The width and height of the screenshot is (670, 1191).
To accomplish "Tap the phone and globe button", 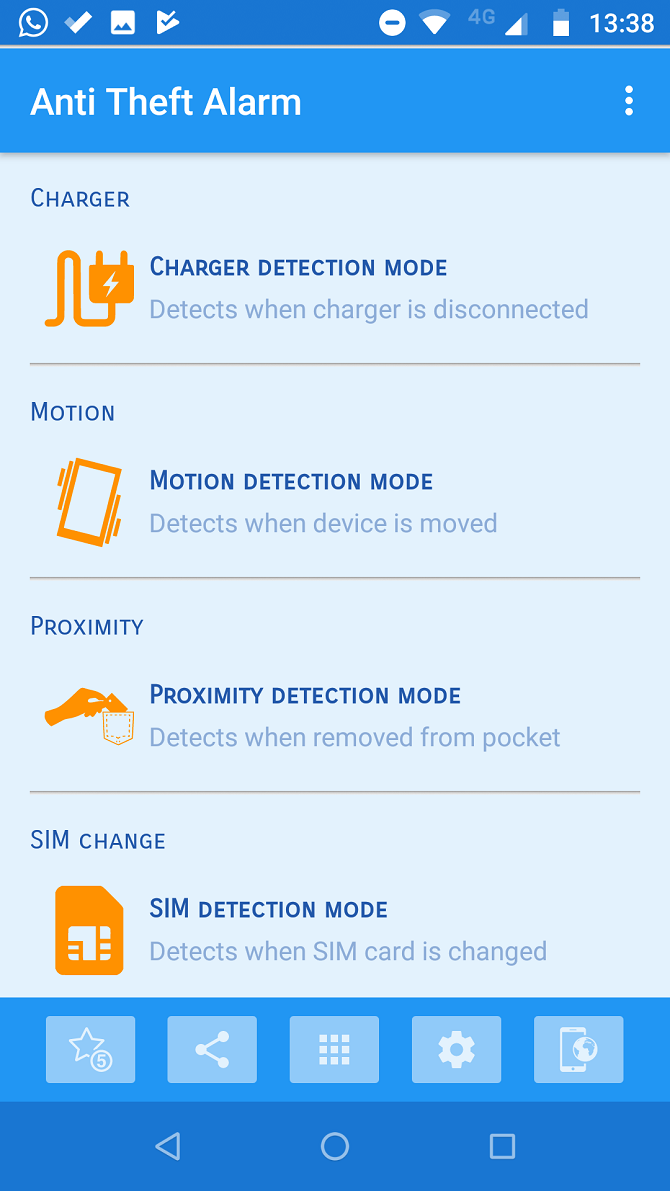I will coord(578,1049).
